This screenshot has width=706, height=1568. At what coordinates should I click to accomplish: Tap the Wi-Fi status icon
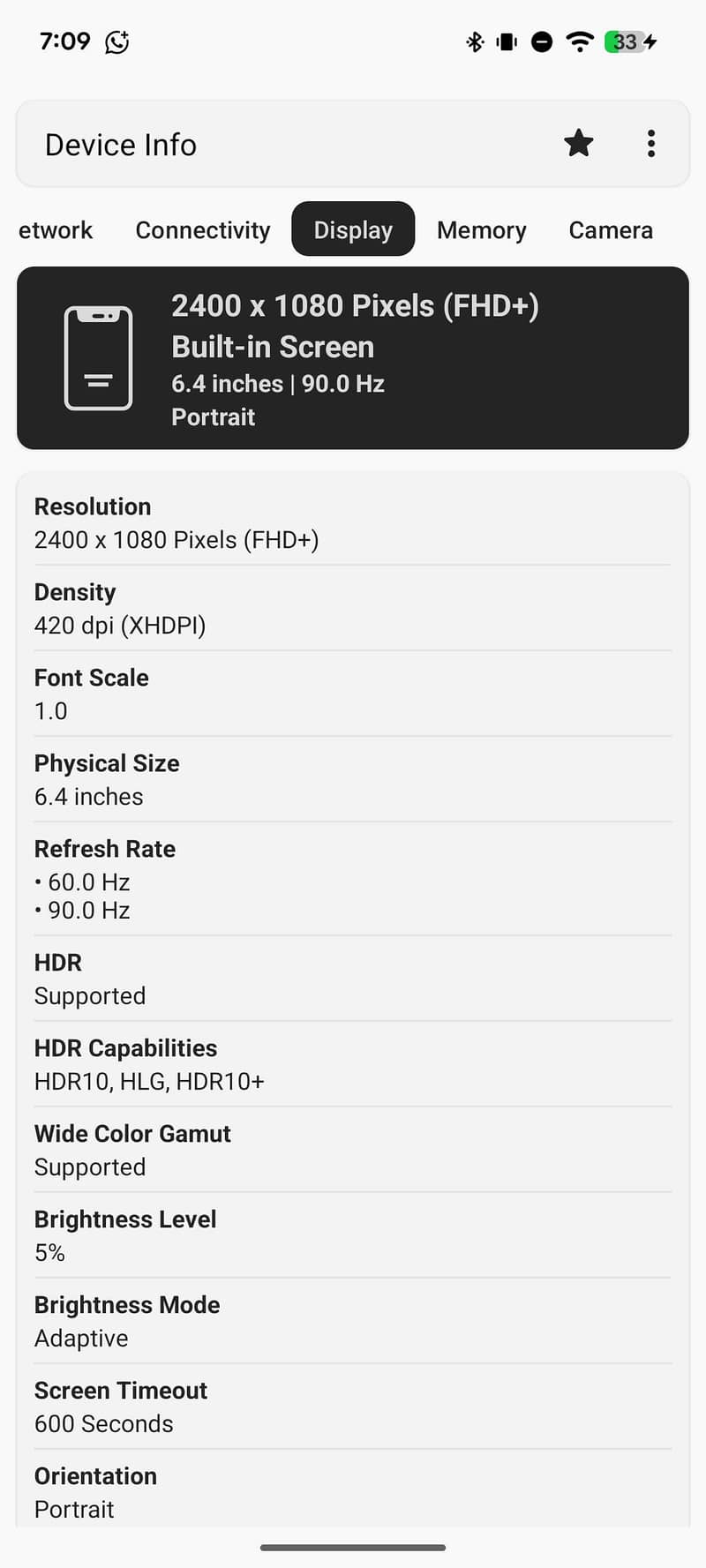[x=578, y=41]
